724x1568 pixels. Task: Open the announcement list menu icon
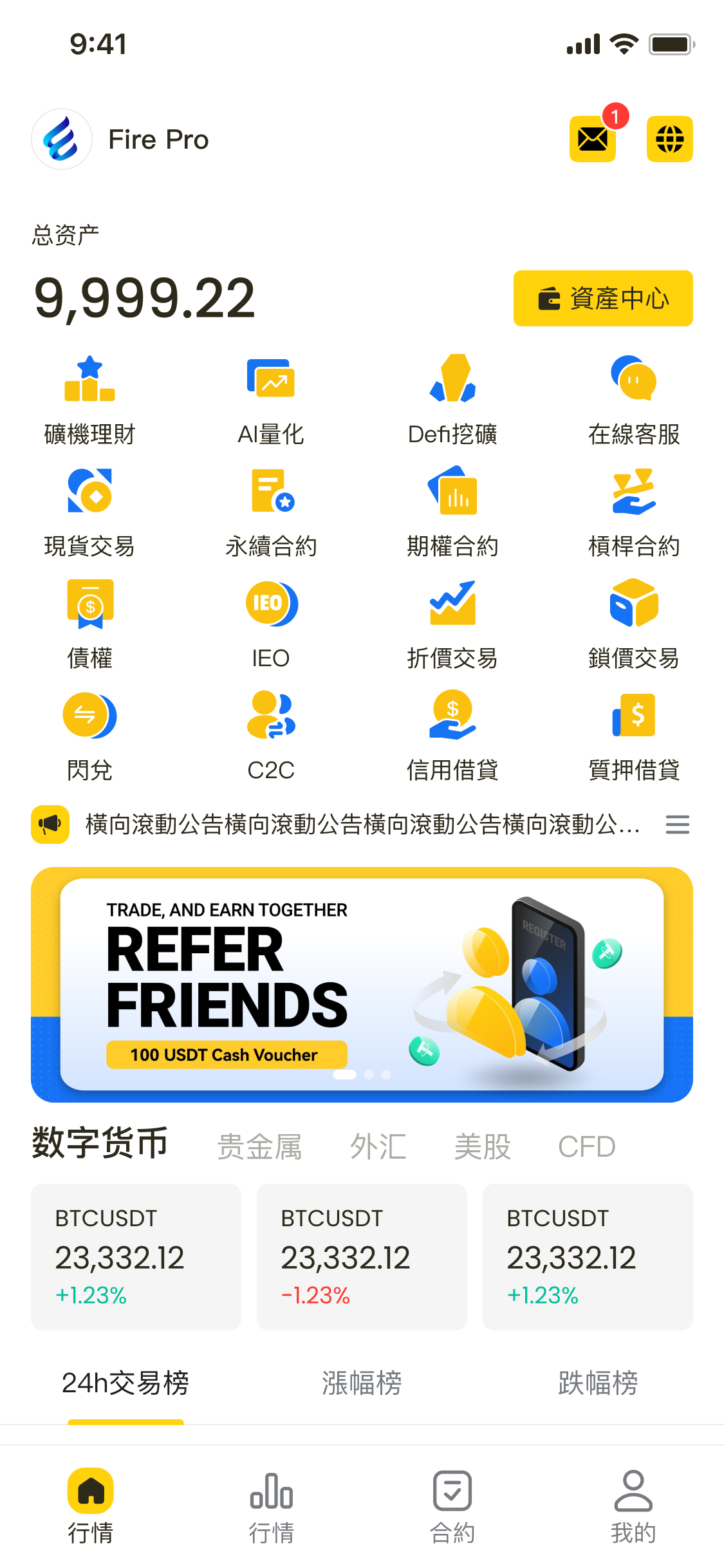(x=677, y=825)
